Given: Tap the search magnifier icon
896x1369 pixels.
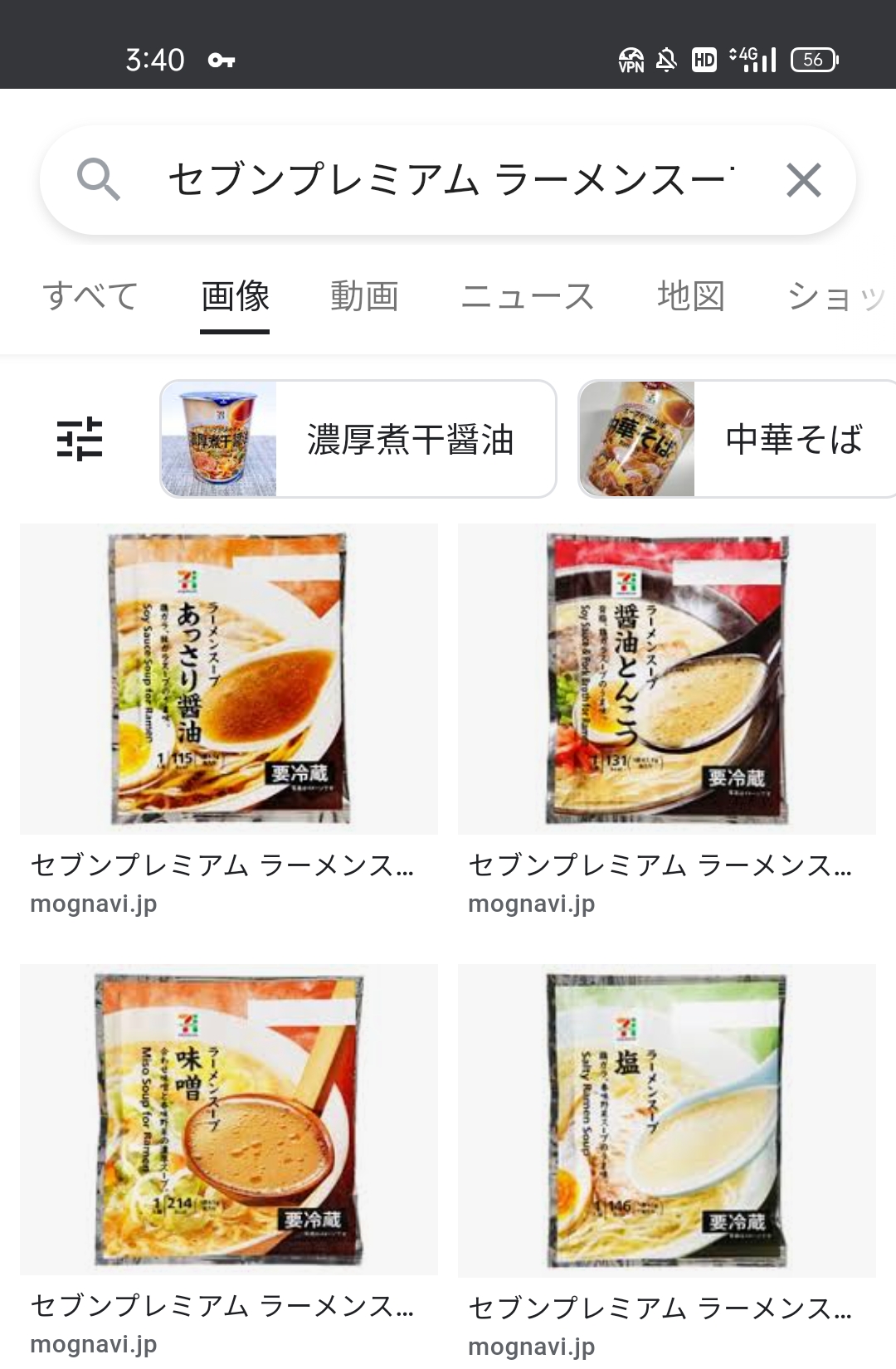Looking at the screenshot, I should click(x=99, y=180).
